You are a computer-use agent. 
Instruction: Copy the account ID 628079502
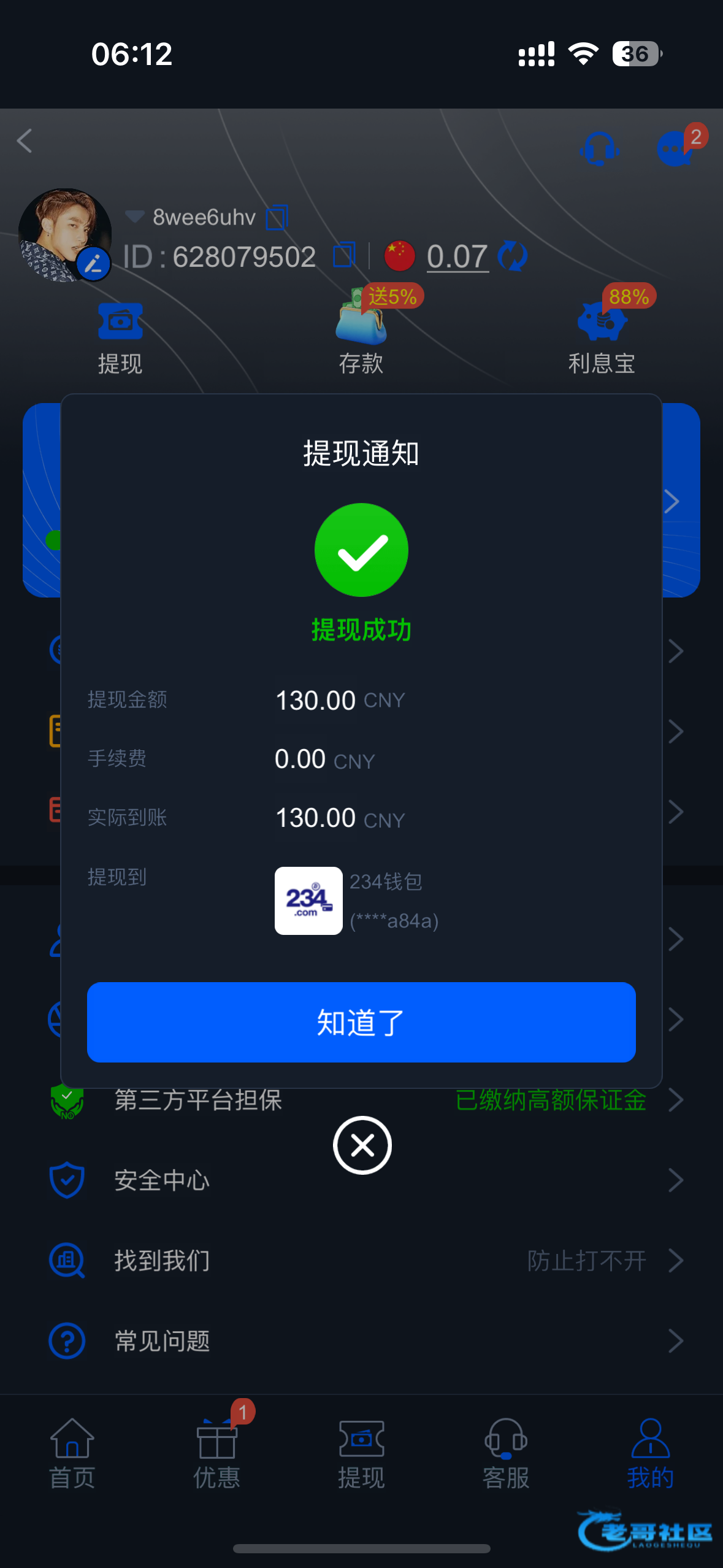point(343,255)
